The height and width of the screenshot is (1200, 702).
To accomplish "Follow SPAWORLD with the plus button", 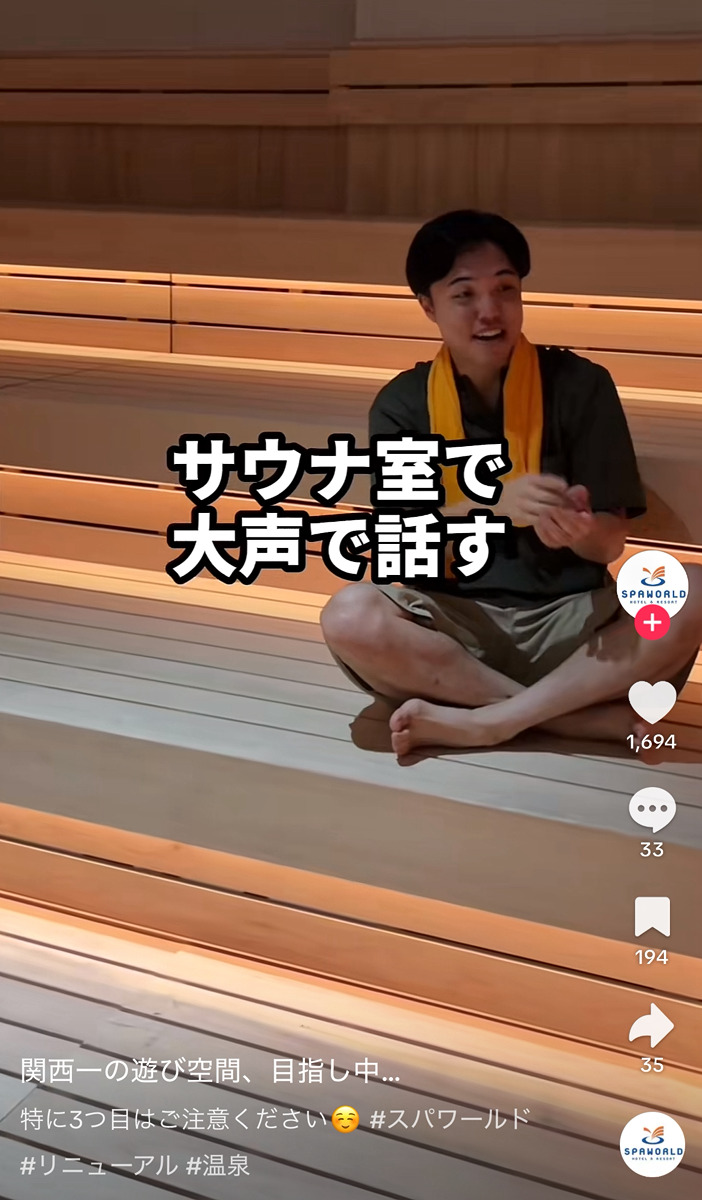I will coord(652,624).
